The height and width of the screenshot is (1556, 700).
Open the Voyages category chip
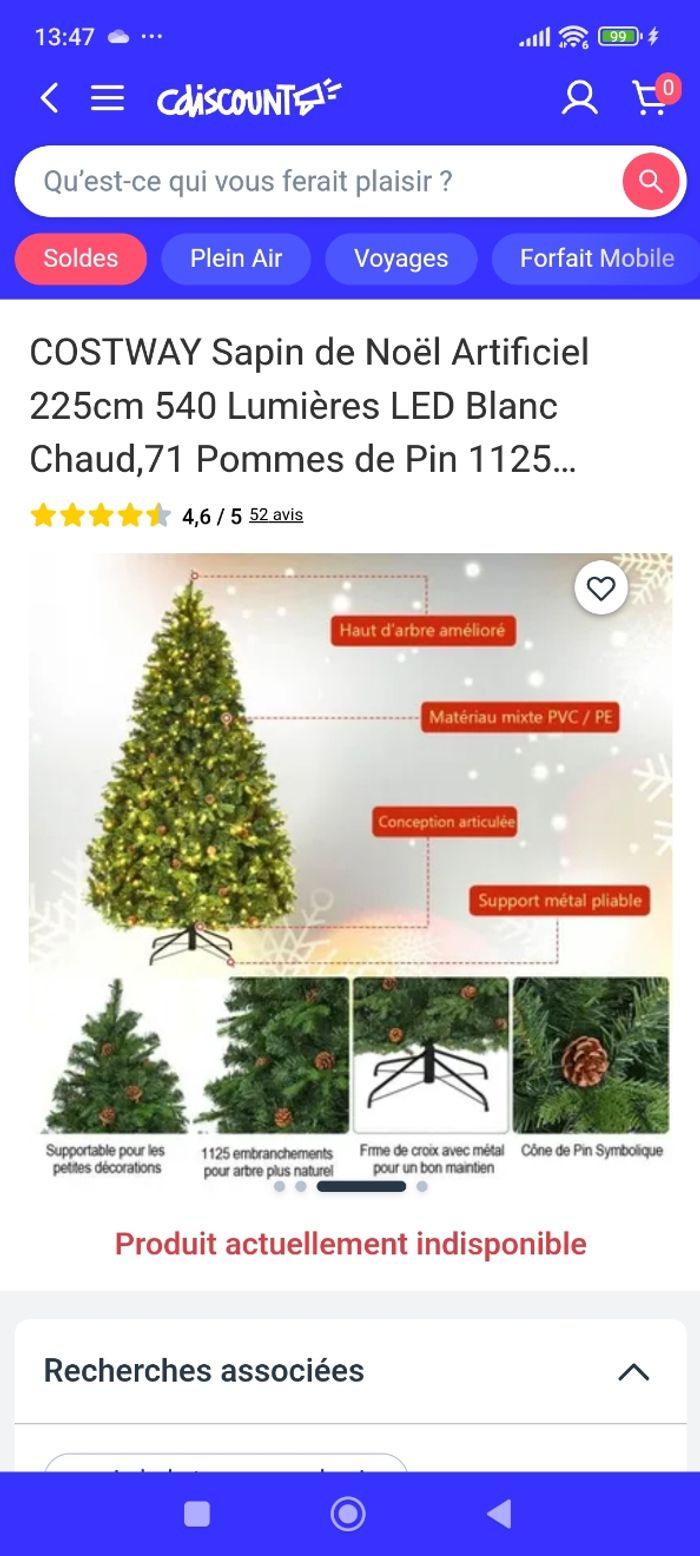pyautogui.click(x=401, y=258)
